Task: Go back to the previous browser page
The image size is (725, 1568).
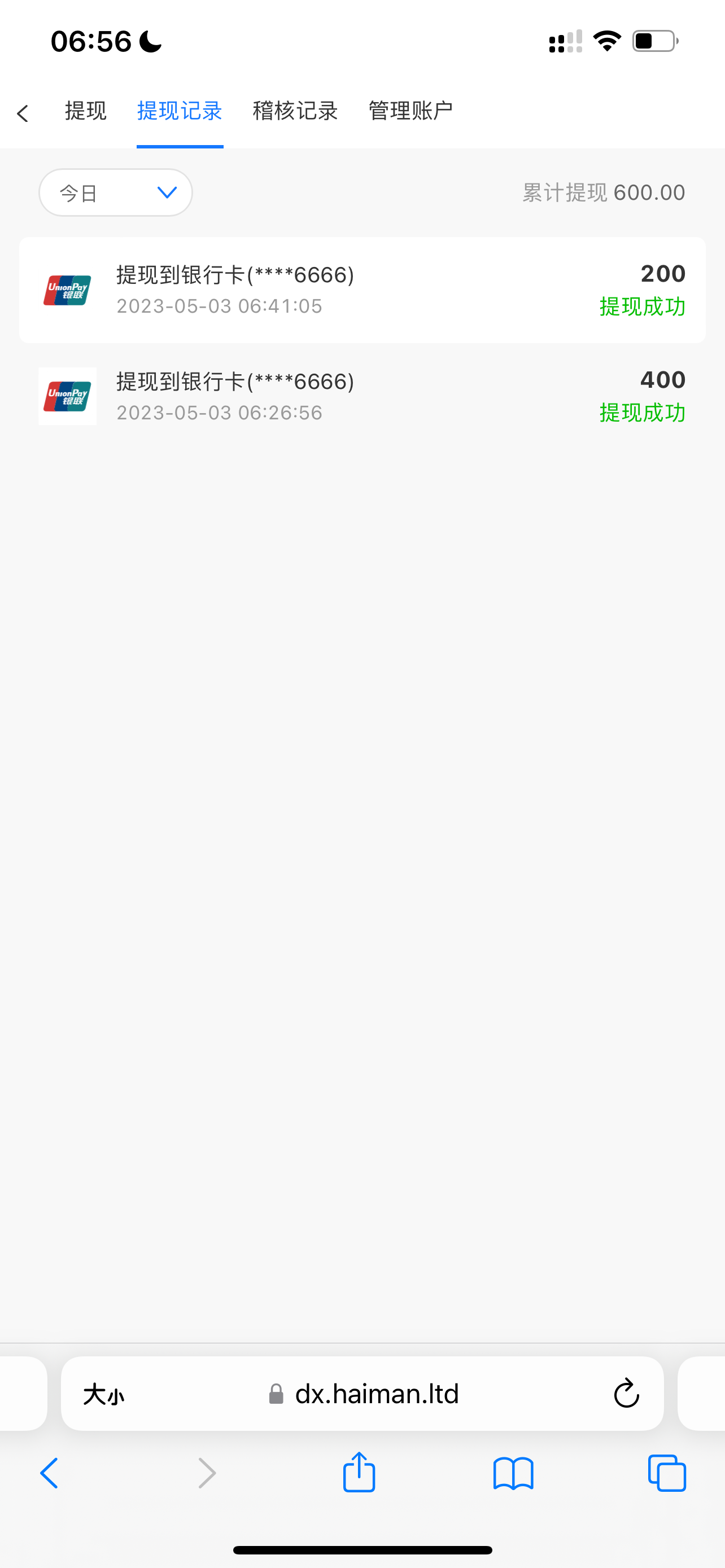Action: [x=49, y=1473]
